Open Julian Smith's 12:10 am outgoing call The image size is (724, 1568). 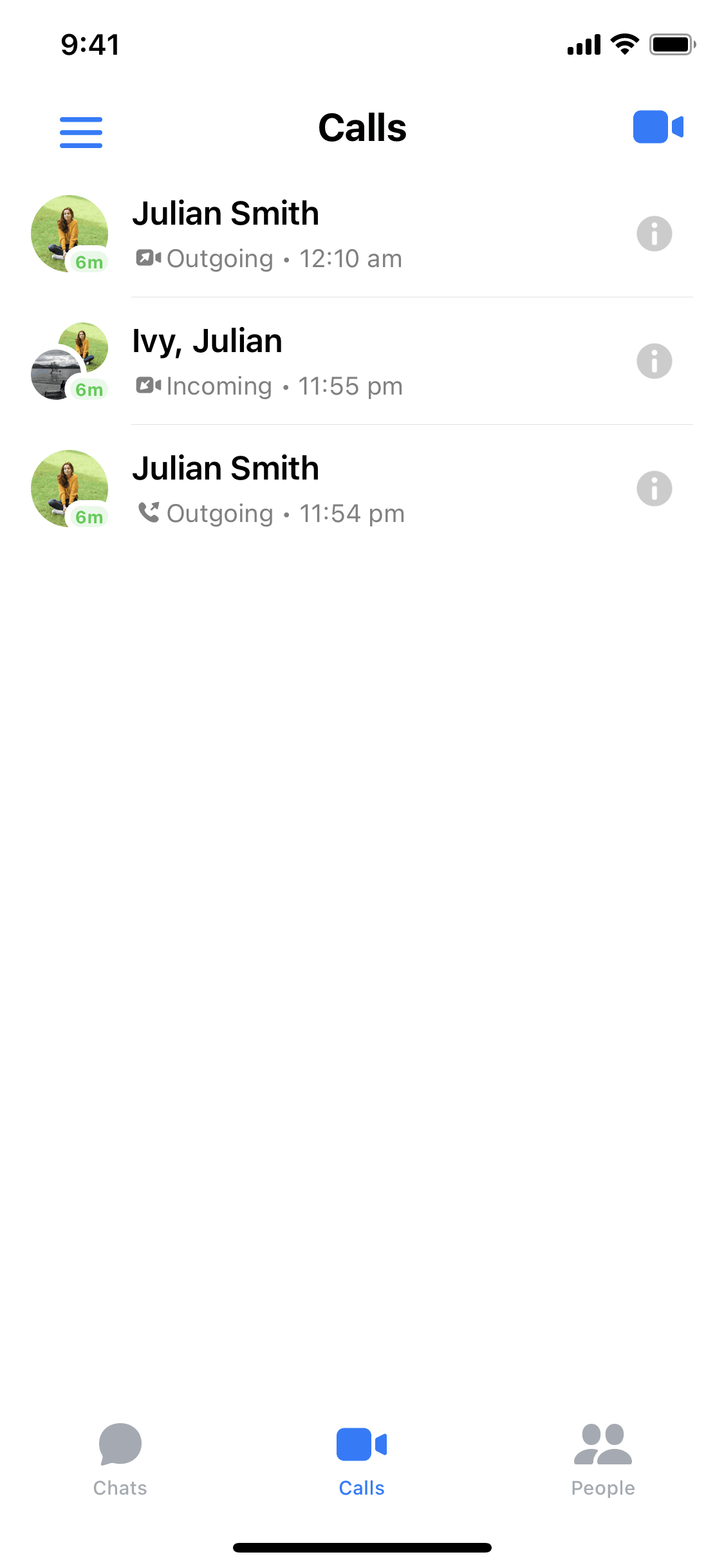tap(322, 234)
